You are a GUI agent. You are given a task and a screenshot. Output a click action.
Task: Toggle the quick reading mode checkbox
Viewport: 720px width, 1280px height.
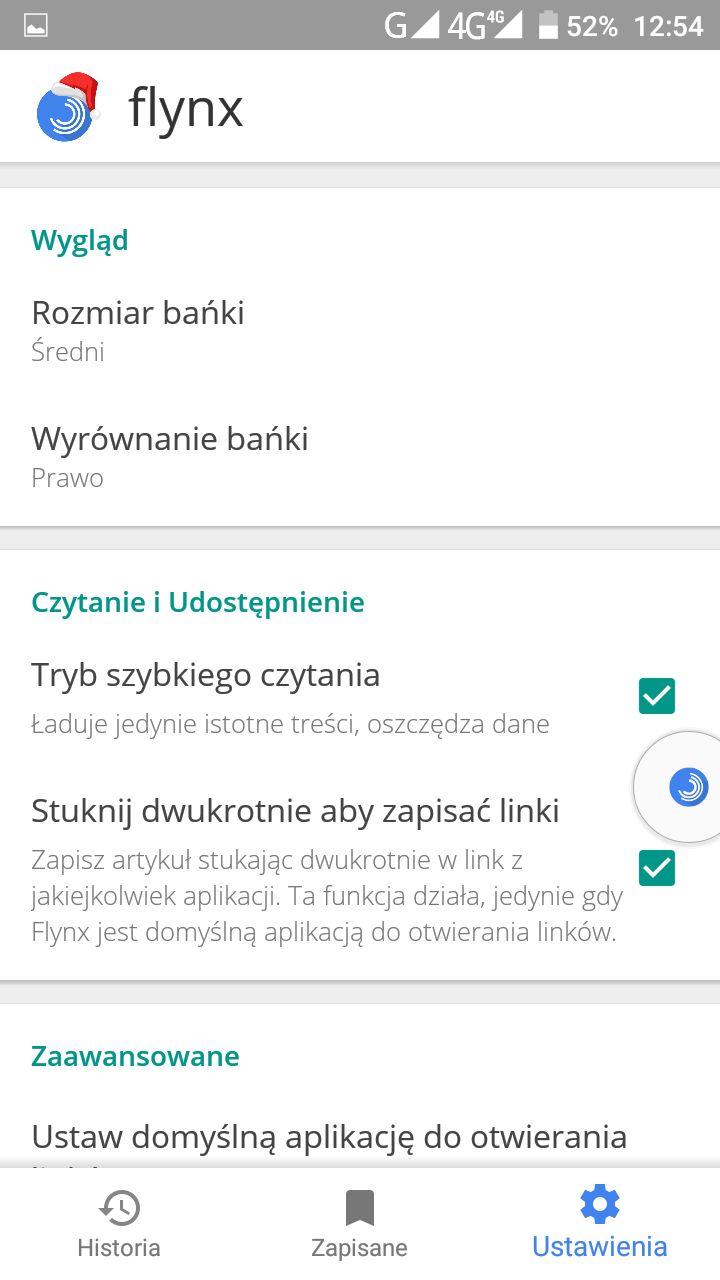[656, 696]
